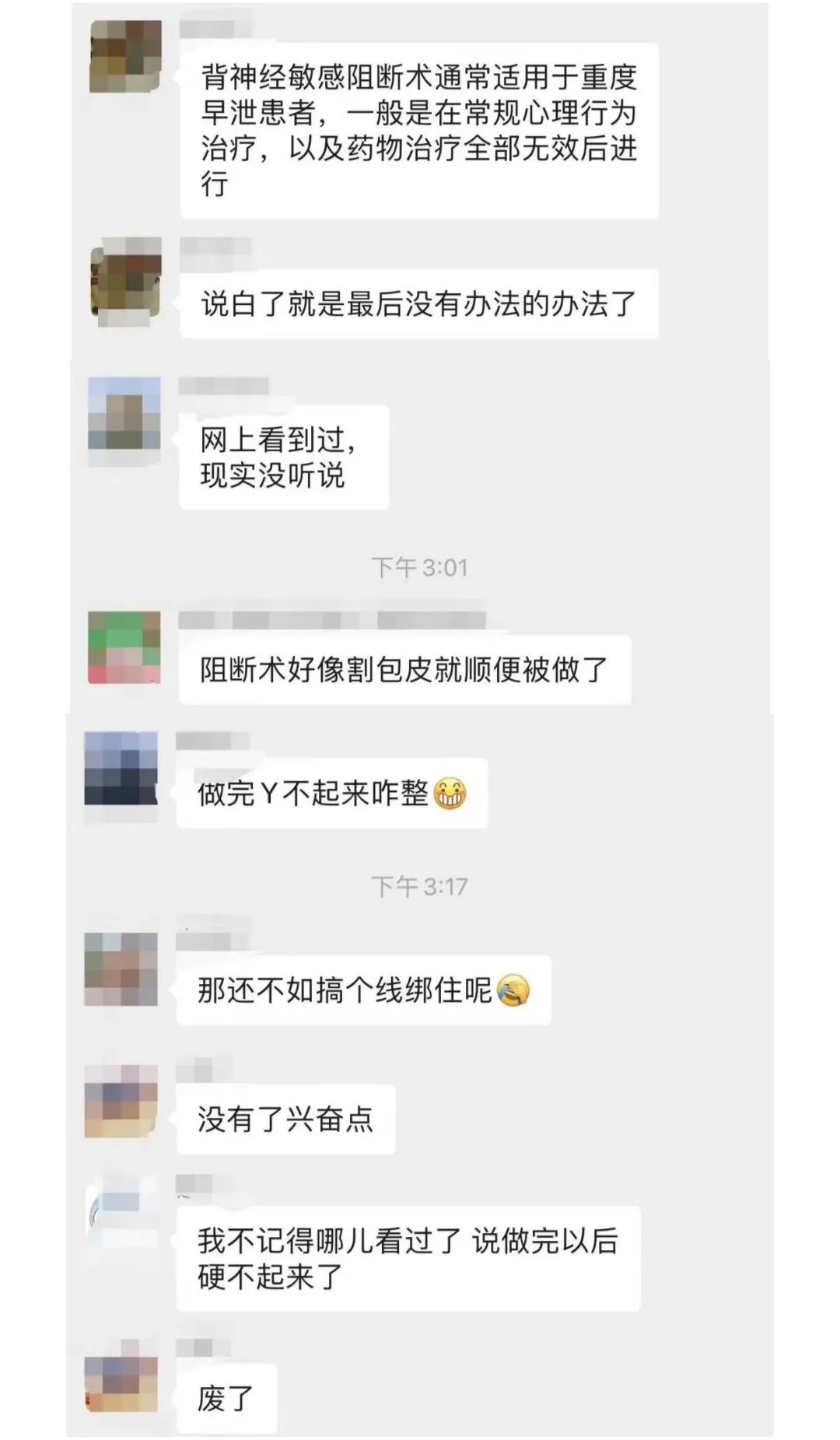
Task: Click the 没有了兴奋点 message bubble
Action: pos(288,1116)
